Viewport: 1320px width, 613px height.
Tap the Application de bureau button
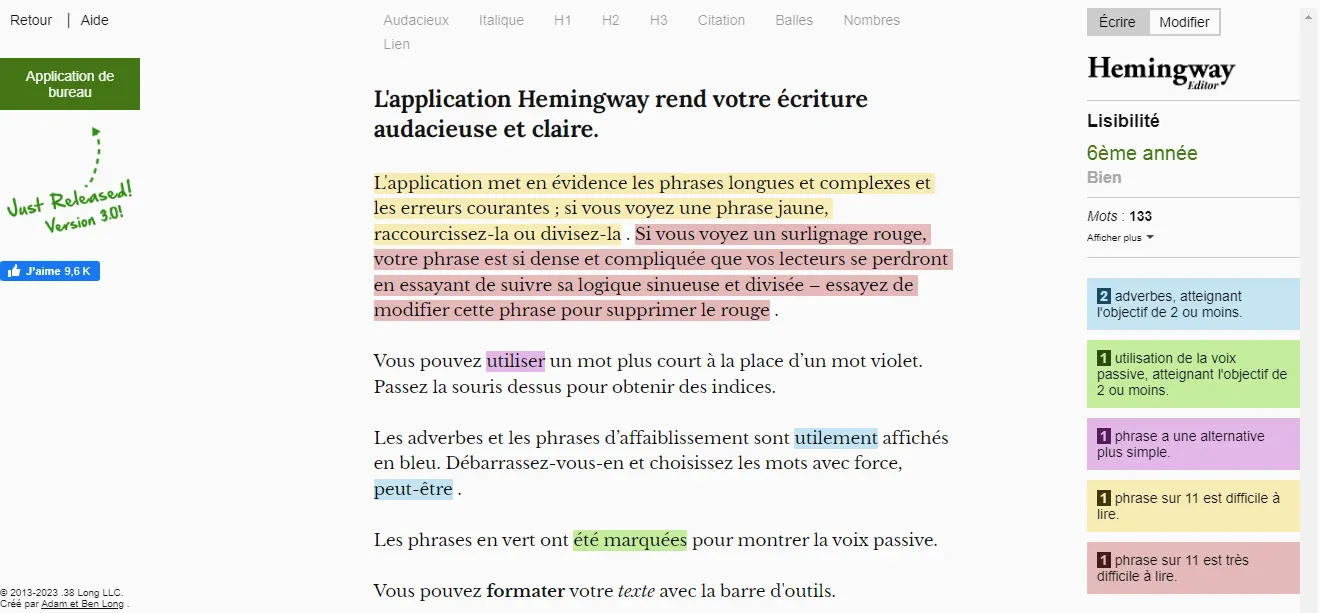tap(70, 84)
